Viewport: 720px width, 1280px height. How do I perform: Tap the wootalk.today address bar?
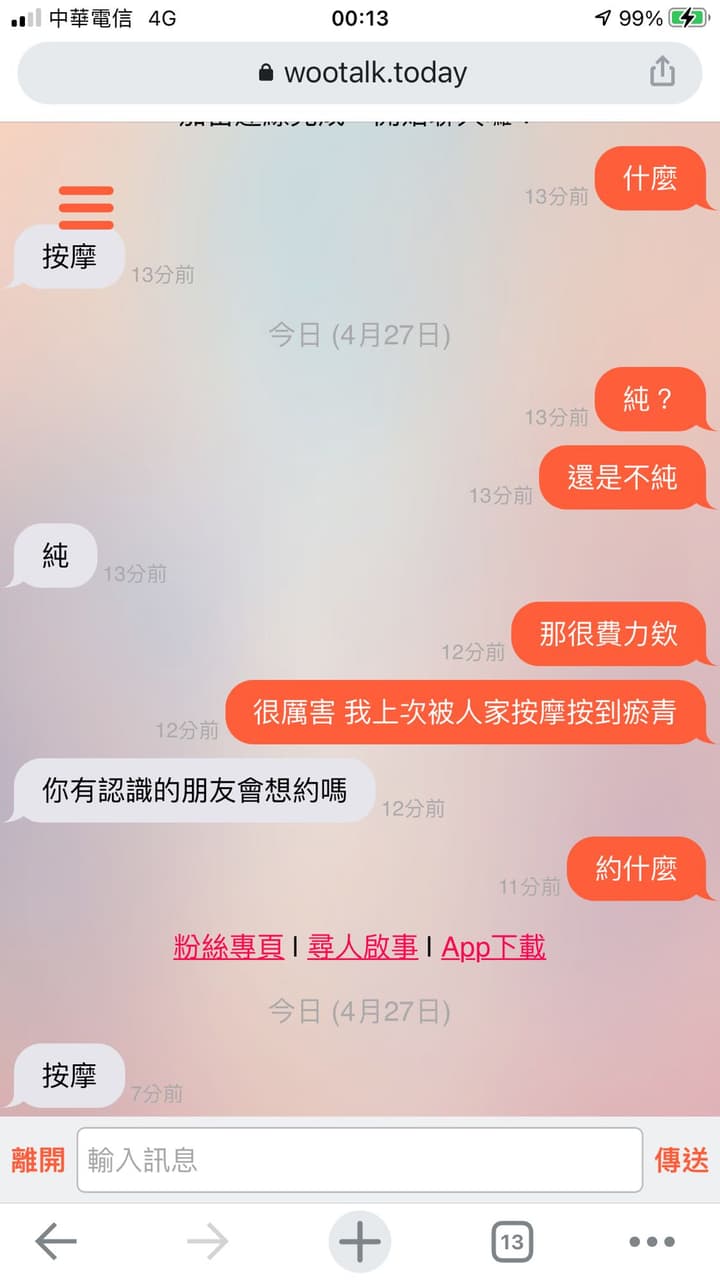pos(362,73)
